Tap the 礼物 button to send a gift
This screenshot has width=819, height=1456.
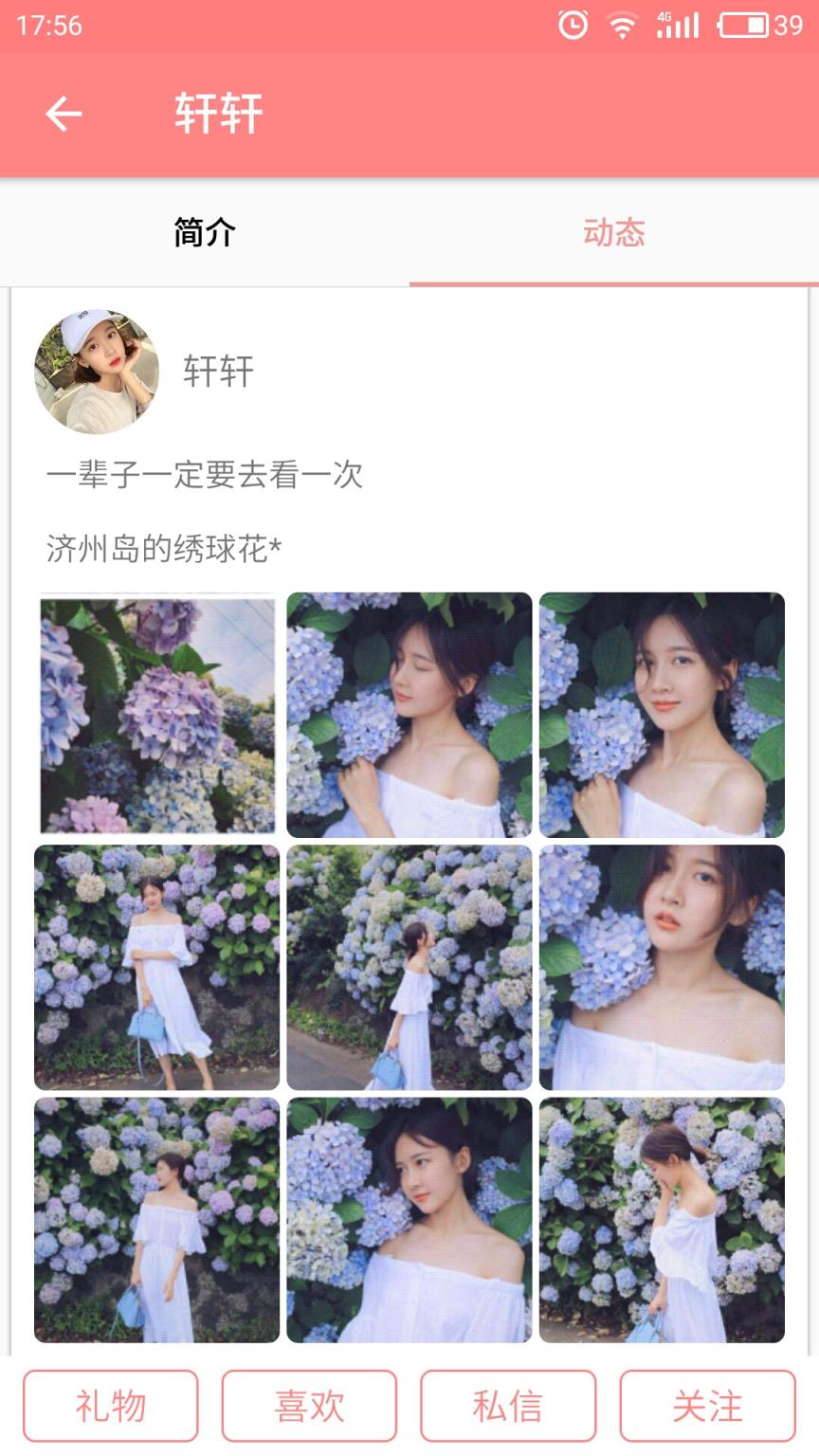(110, 1406)
